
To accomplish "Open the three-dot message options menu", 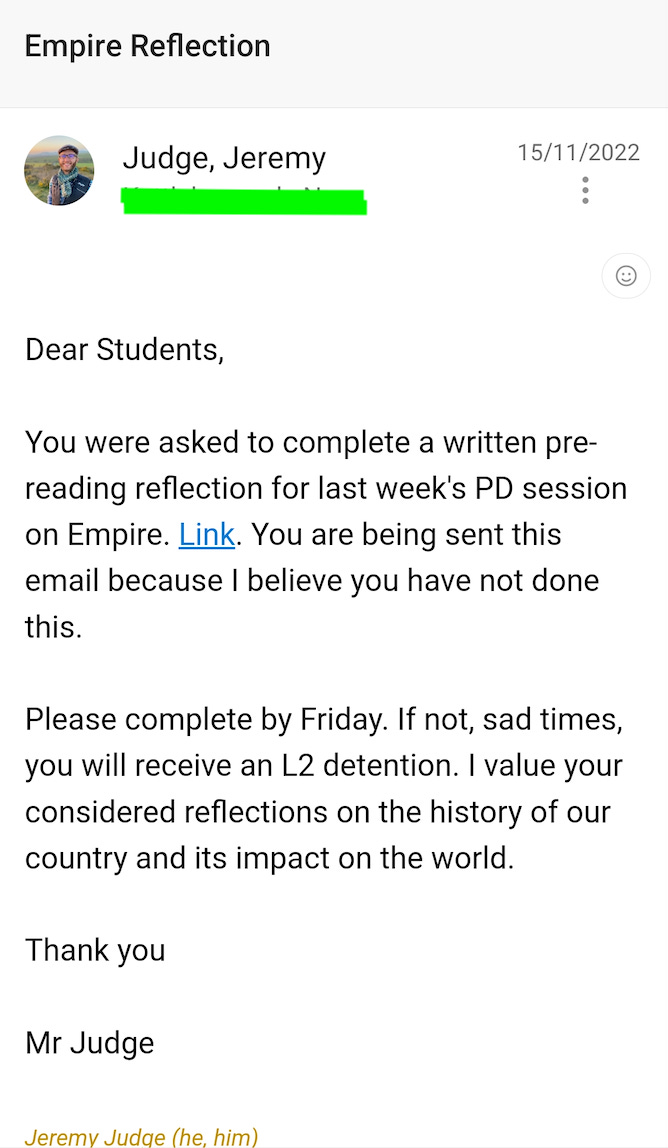I will (584, 190).
